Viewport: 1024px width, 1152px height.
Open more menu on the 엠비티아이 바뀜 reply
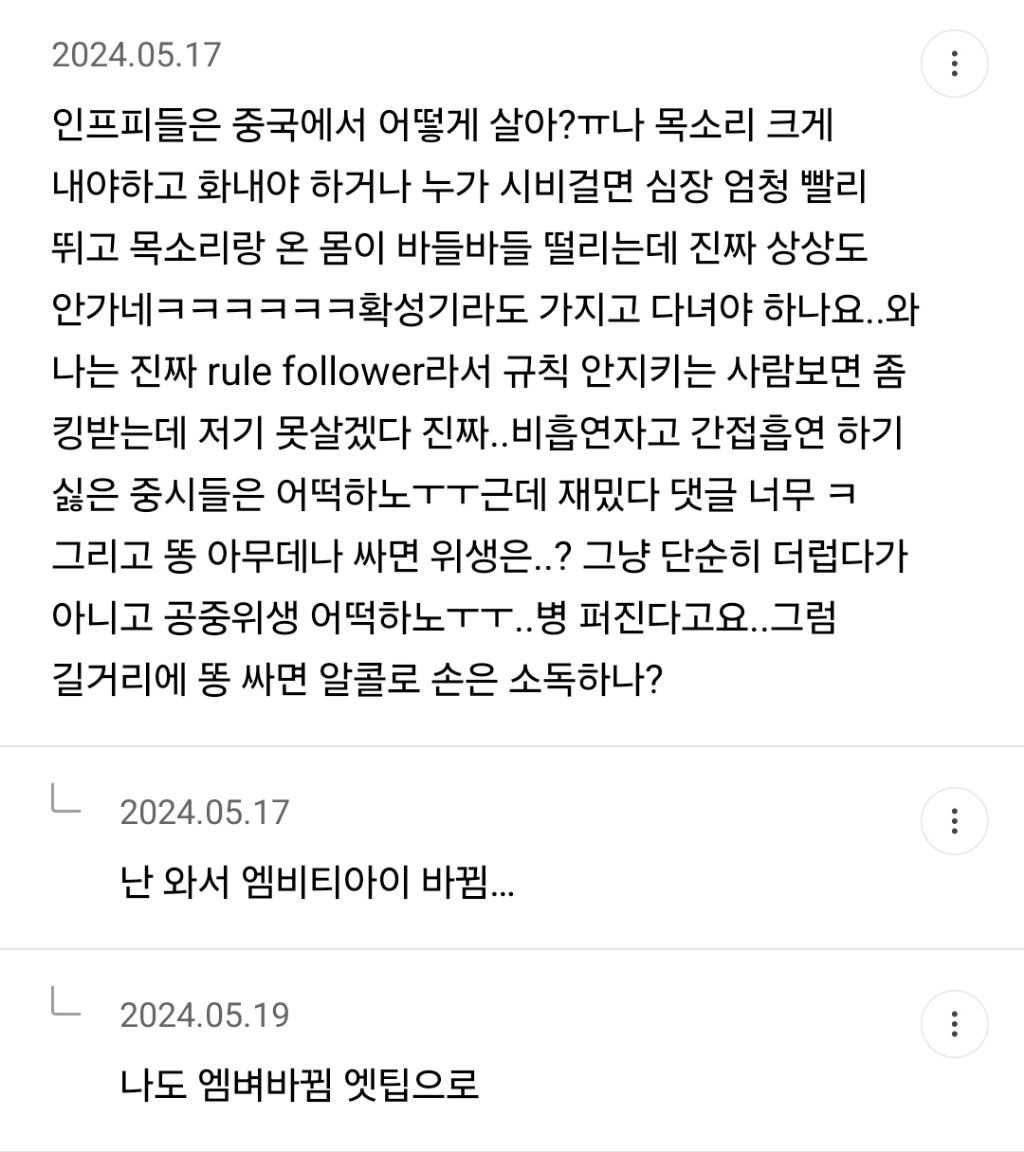coord(954,822)
